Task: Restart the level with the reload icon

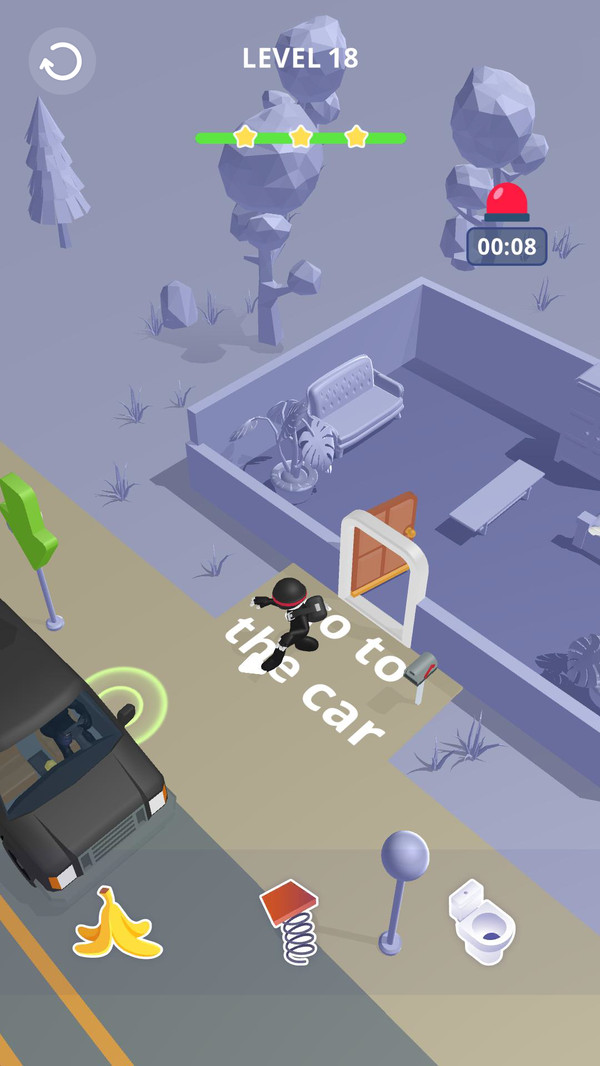Action: pyautogui.click(x=62, y=62)
